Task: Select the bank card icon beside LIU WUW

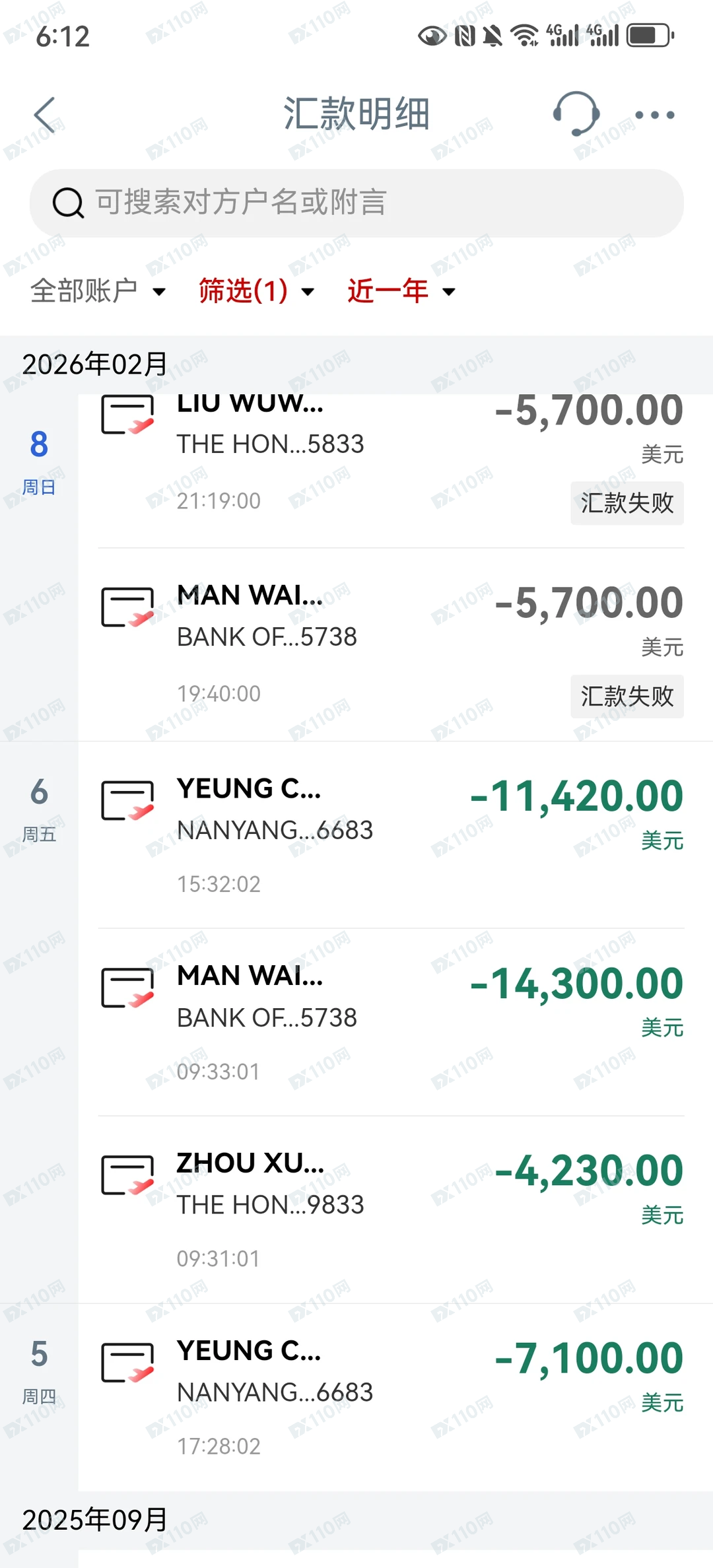Action: (127, 416)
